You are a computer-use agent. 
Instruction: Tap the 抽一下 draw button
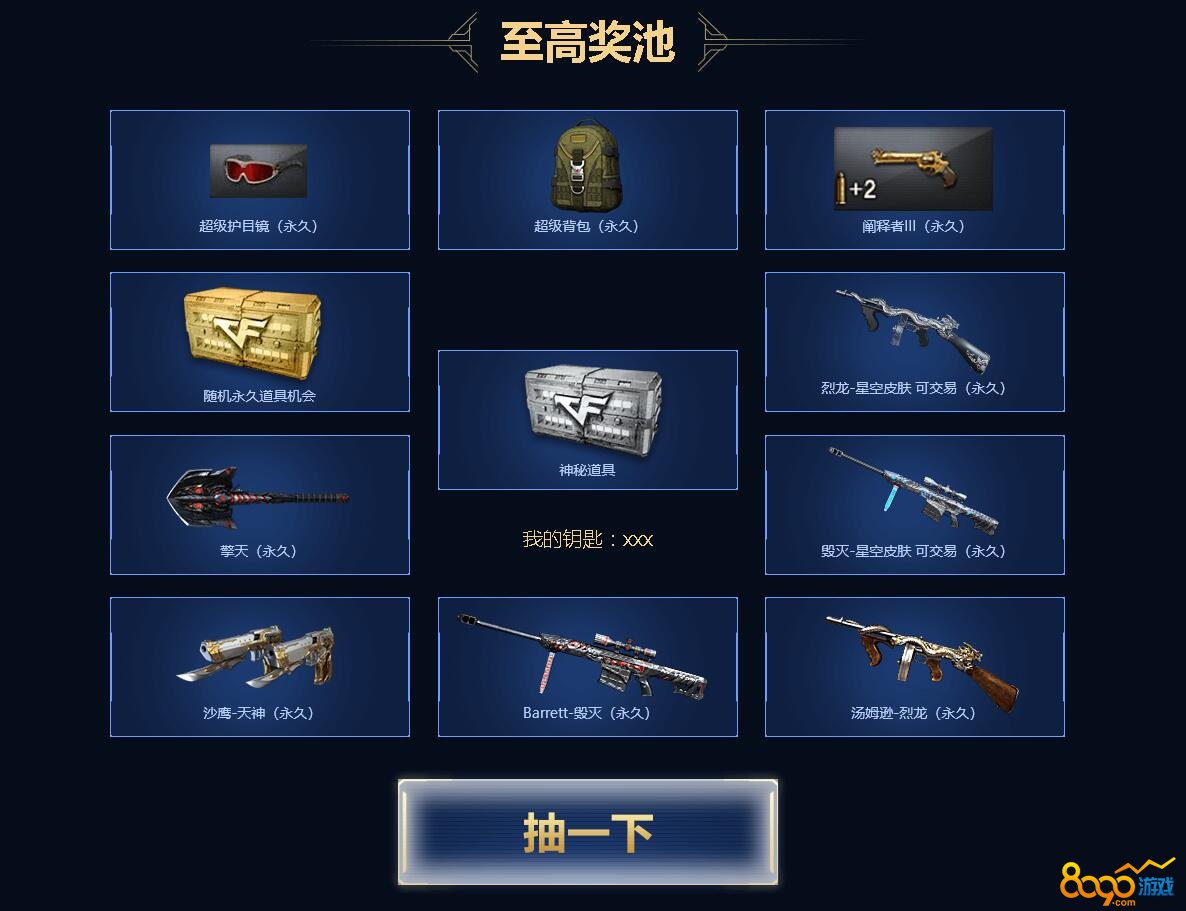click(x=587, y=832)
